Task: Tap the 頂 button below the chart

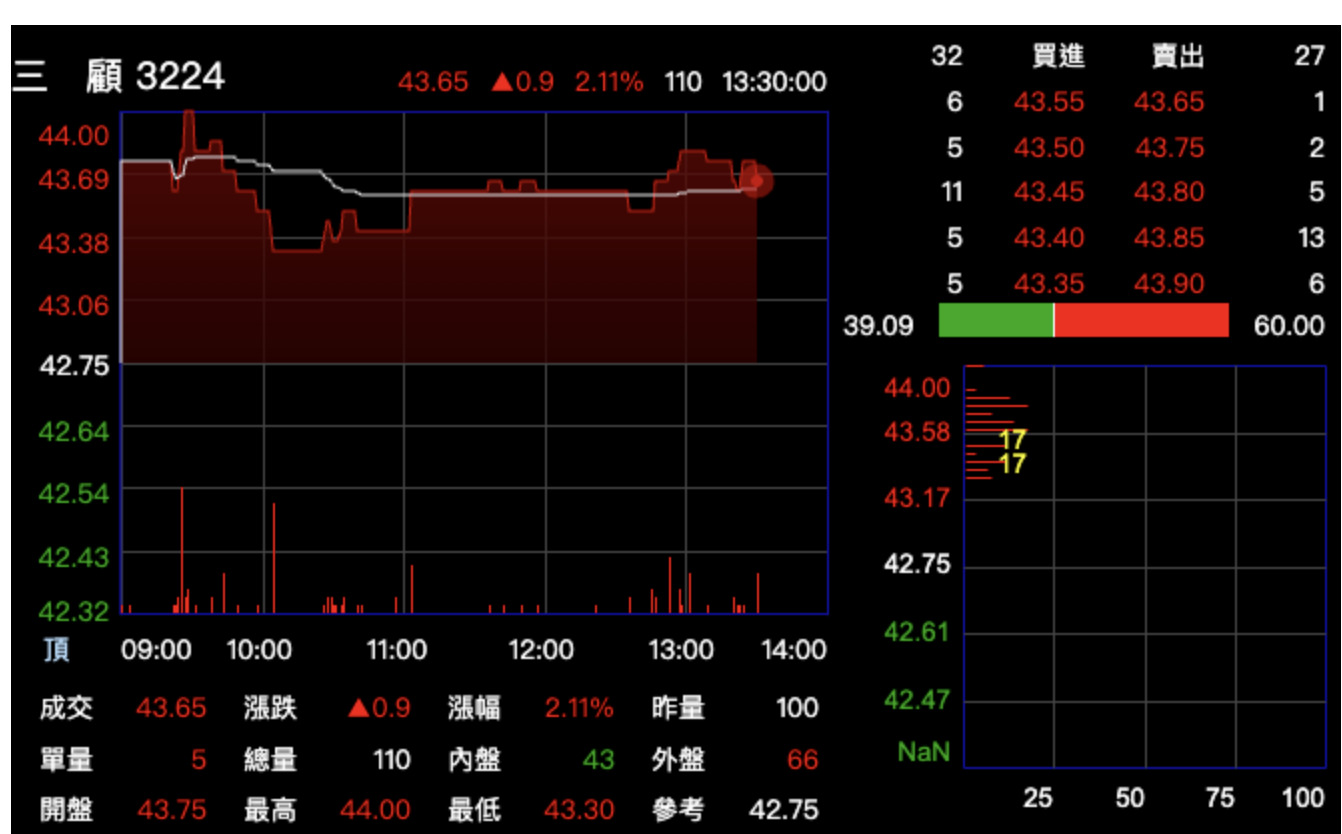Action: (x=56, y=650)
